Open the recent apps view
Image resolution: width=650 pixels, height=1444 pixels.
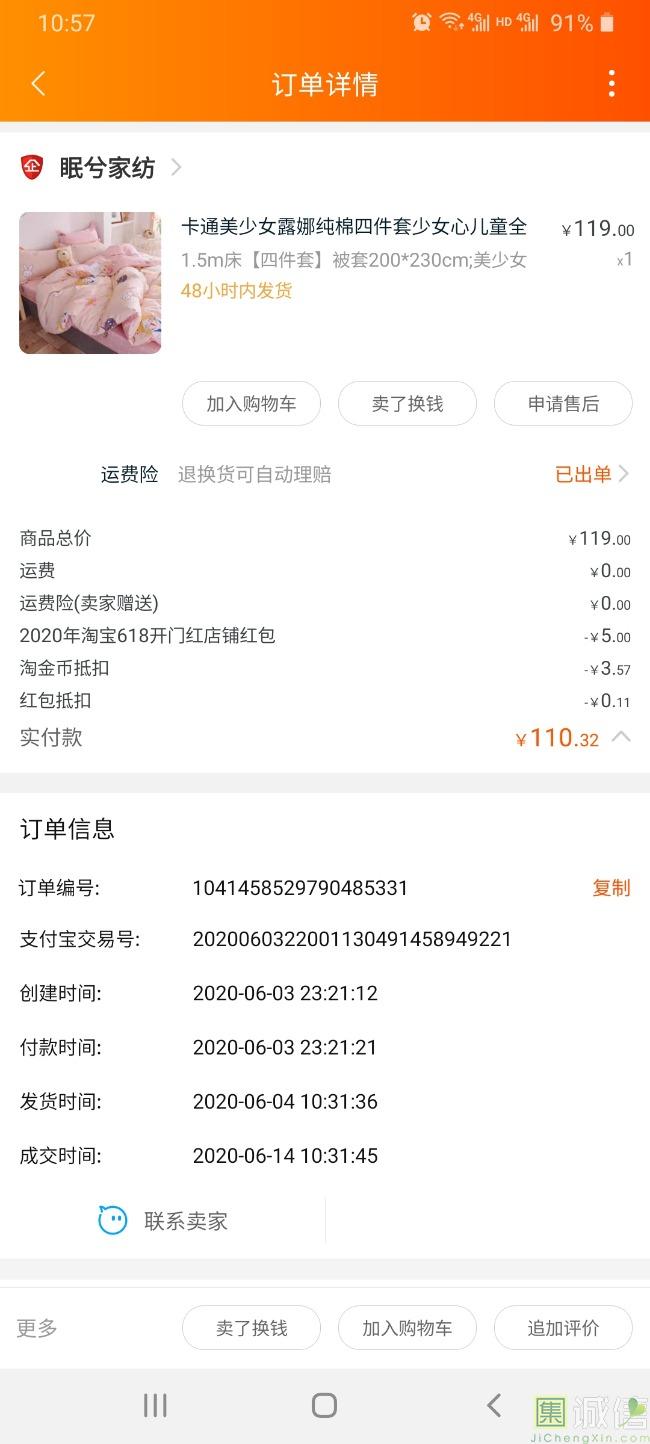tap(155, 1406)
